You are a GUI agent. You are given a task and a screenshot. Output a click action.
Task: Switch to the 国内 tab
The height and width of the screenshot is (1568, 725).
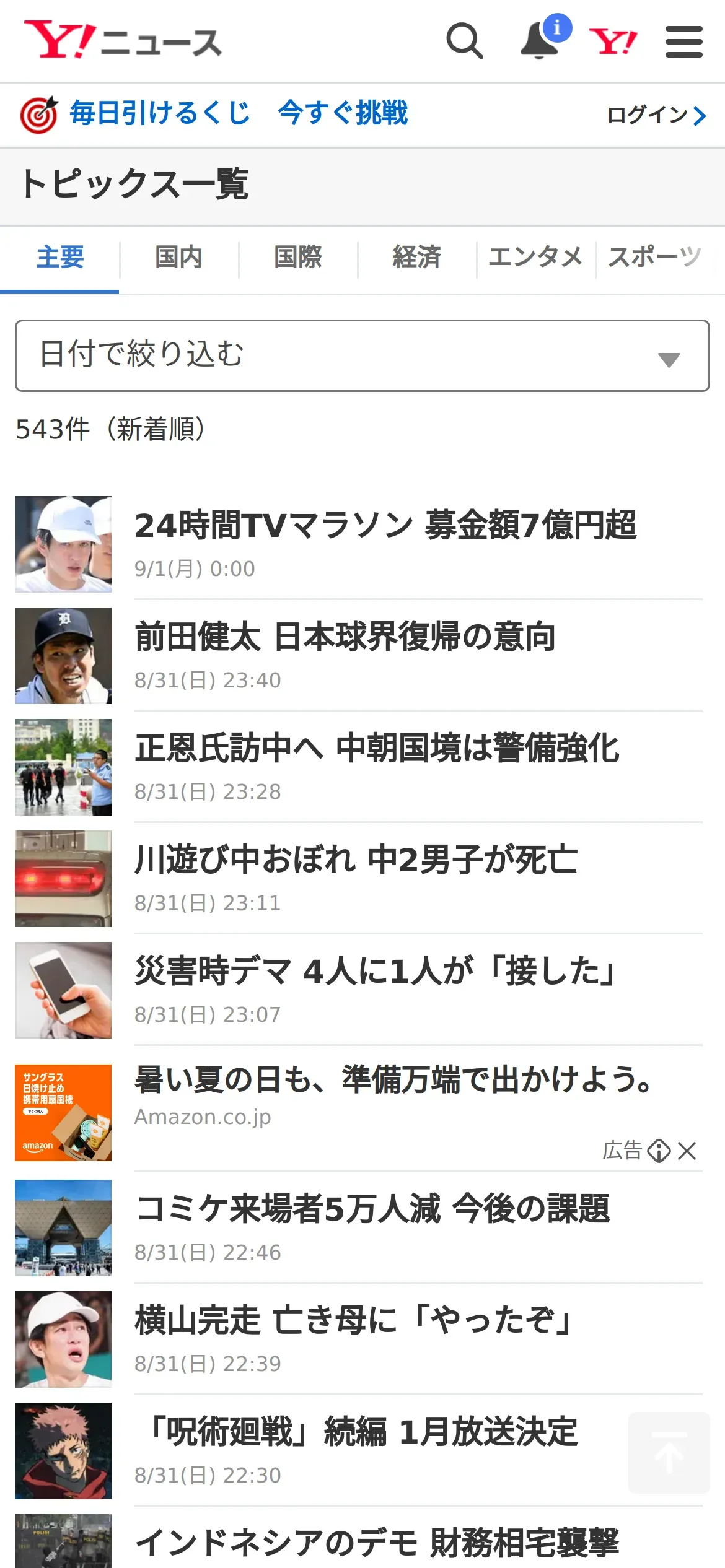(178, 257)
